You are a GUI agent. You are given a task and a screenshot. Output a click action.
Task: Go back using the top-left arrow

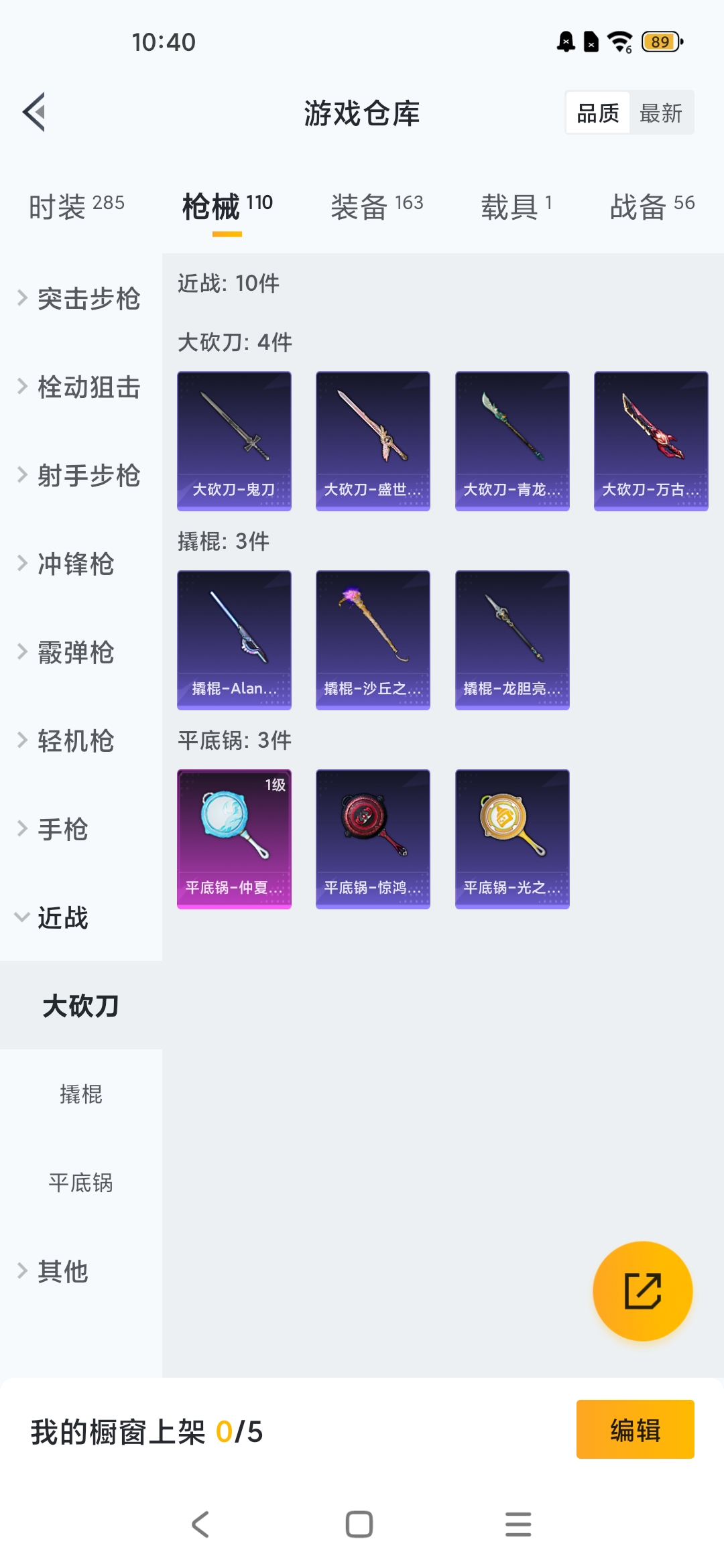pos(35,112)
